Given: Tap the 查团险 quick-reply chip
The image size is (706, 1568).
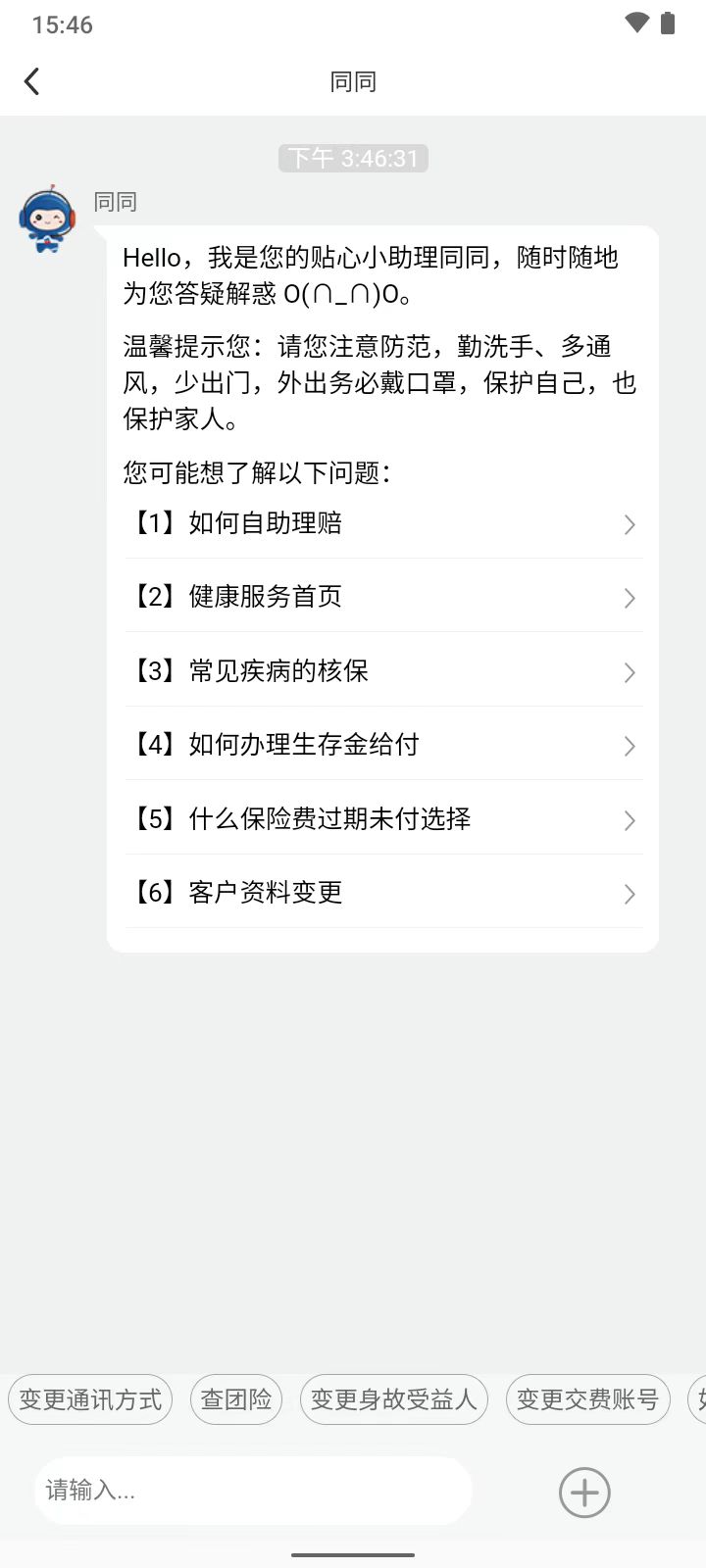Looking at the screenshot, I should [235, 1399].
